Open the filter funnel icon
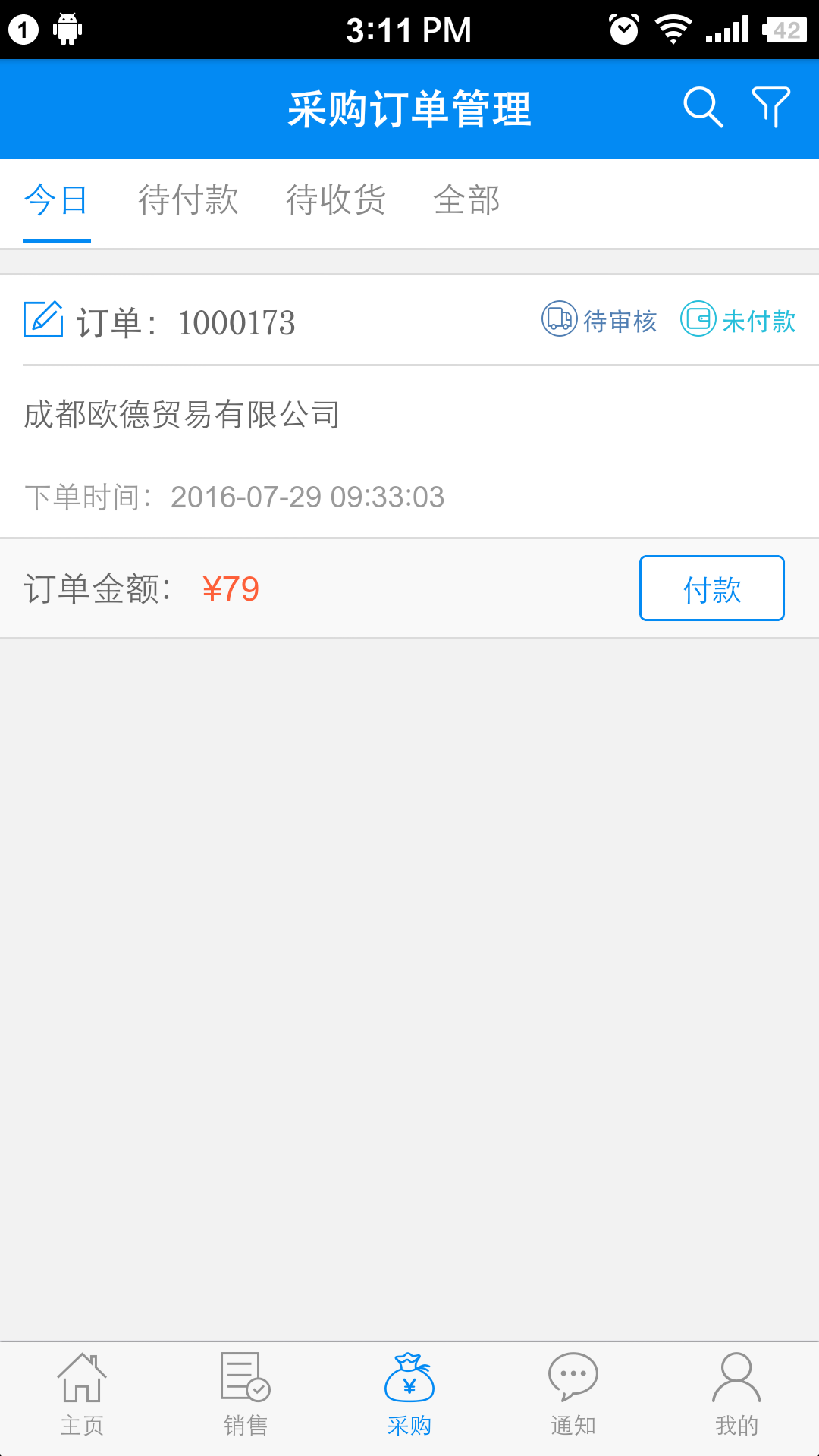Viewport: 819px width, 1456px height. pos(770,108)
